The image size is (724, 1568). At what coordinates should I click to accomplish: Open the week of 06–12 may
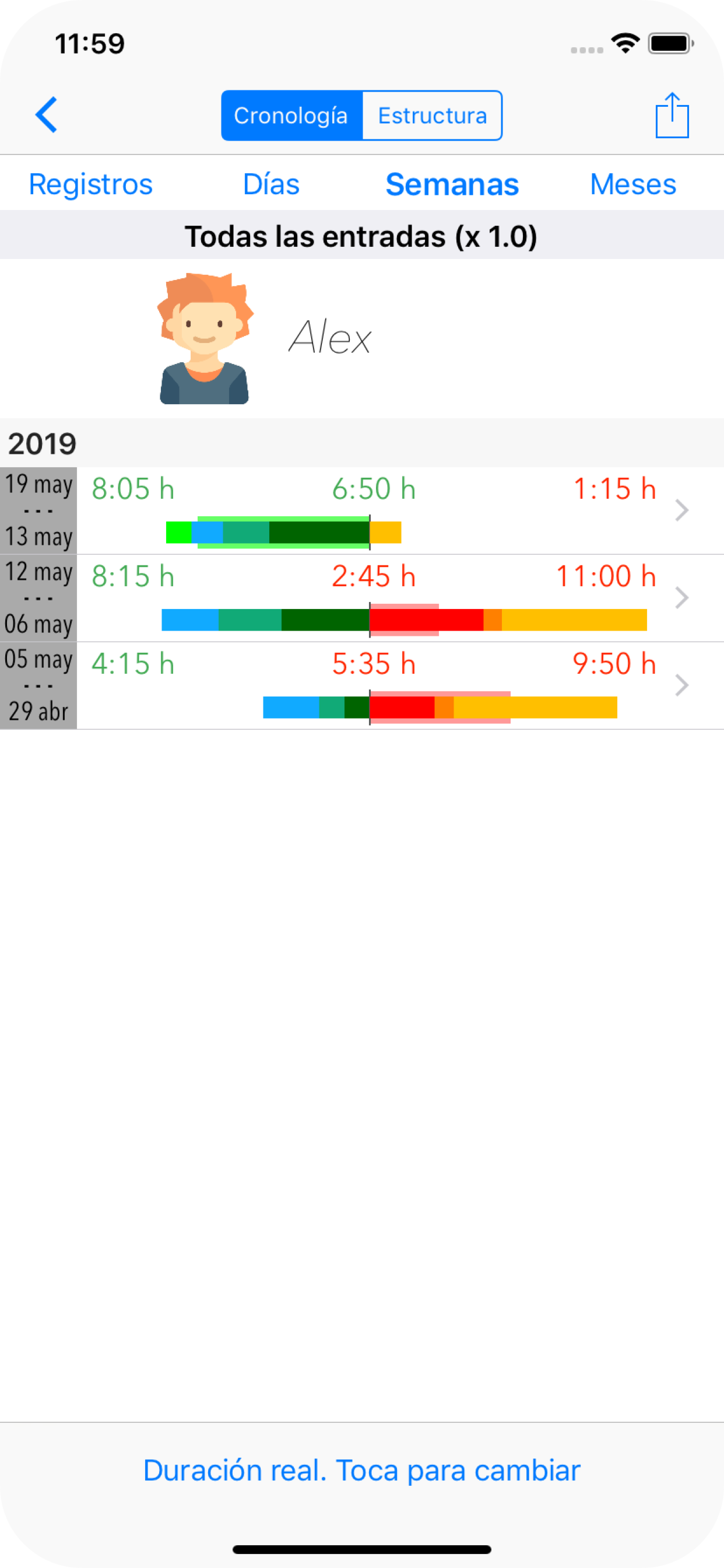click(x=377, y=598)
